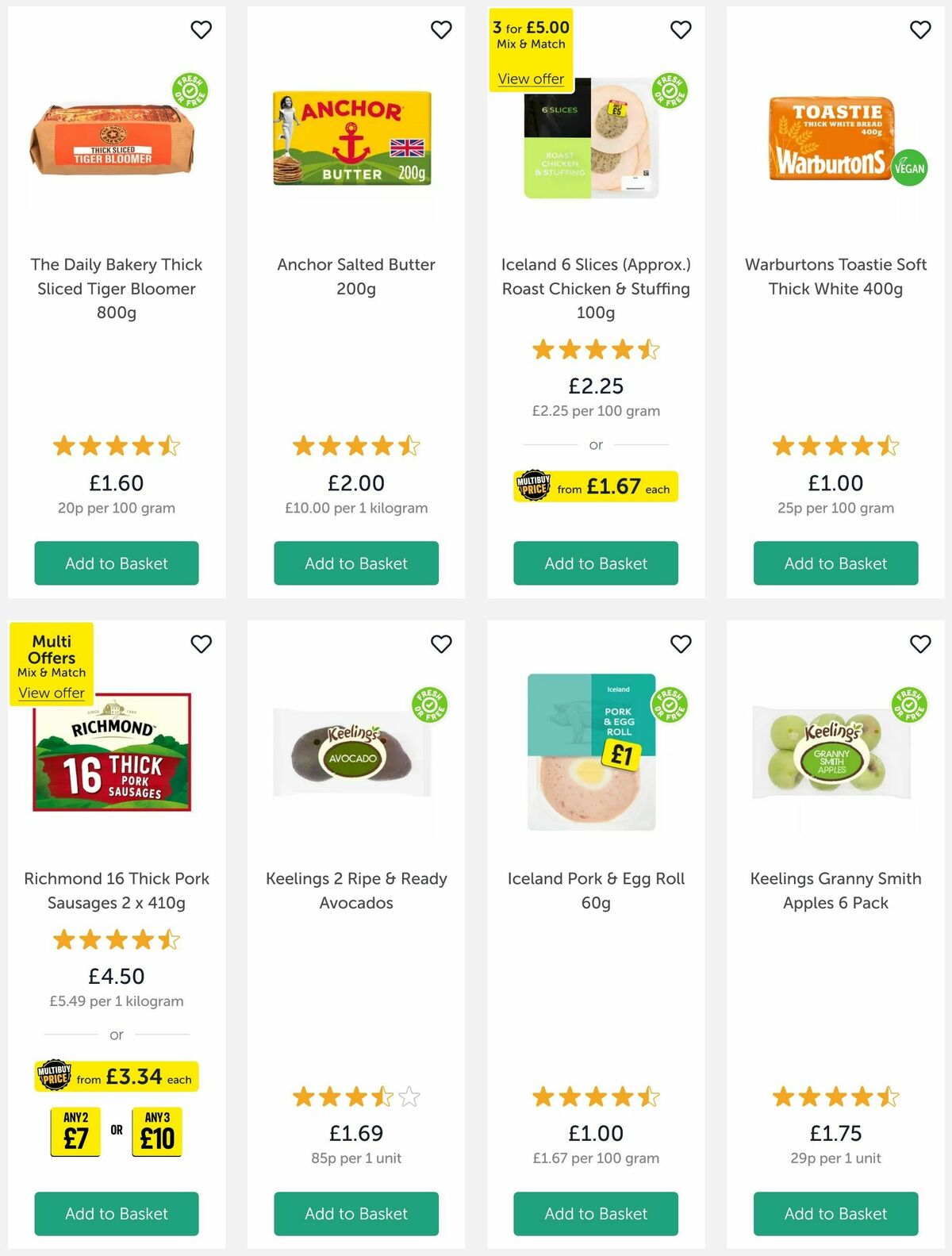The width and height of the screenshot is (952, 1256).
Task: Click the Fresh or Free badge on Keelings Avocados
Action: coord(429,705)
